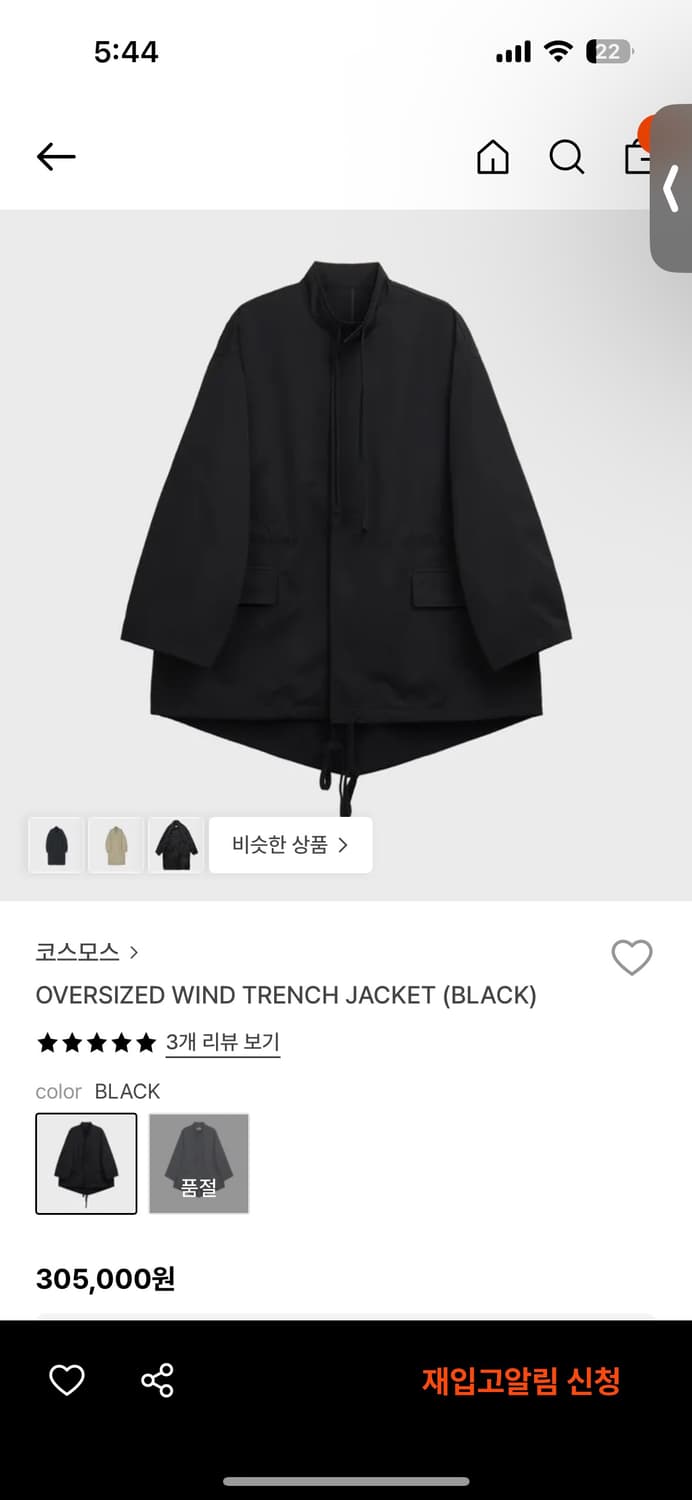Open the search magnifier icon
Image resolution: width=692 pixels, height=1500 pixels.
click(x=566, y=157)
